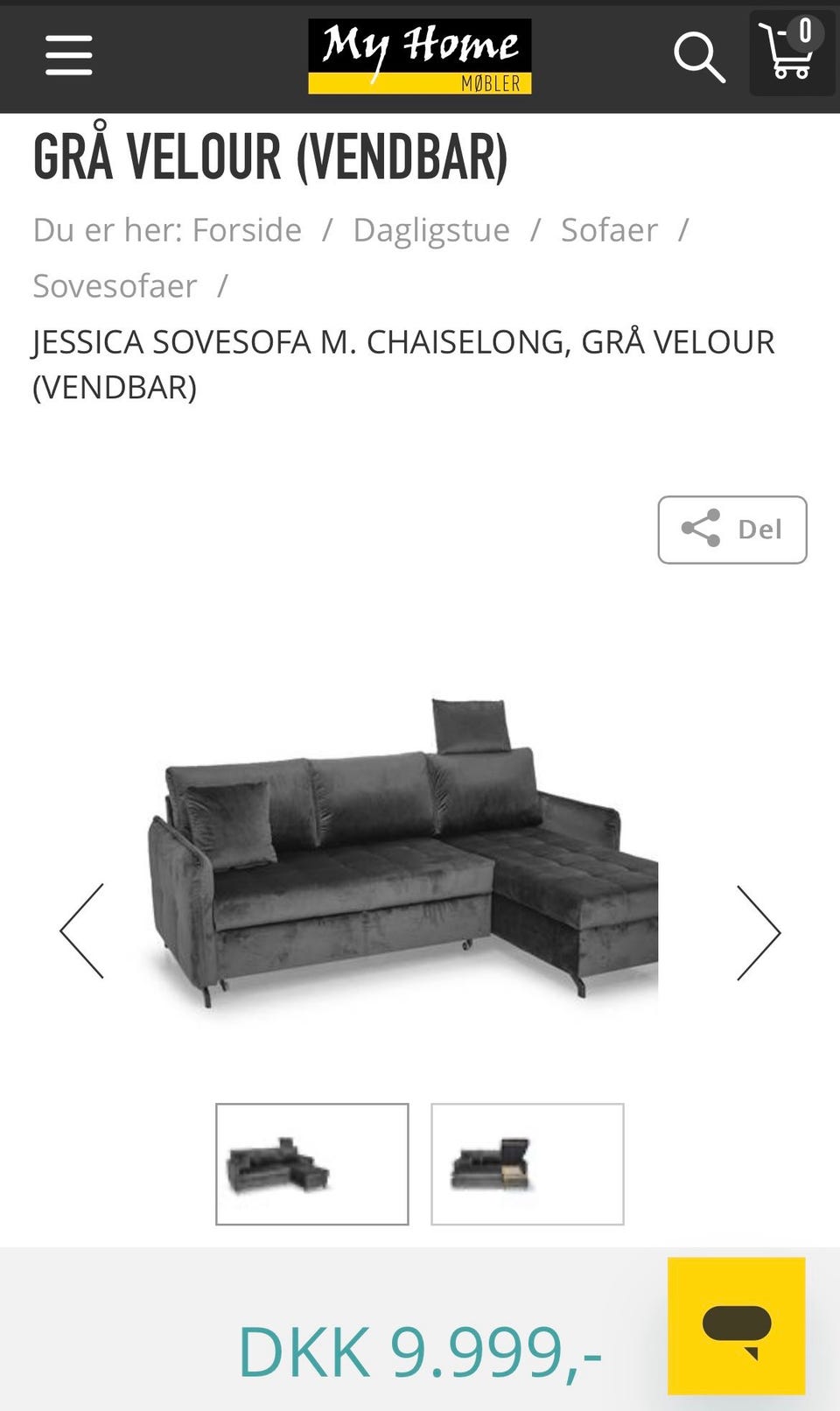View the shopping cart
Screen dimensions: 840x1411
(x=791, y=54)
